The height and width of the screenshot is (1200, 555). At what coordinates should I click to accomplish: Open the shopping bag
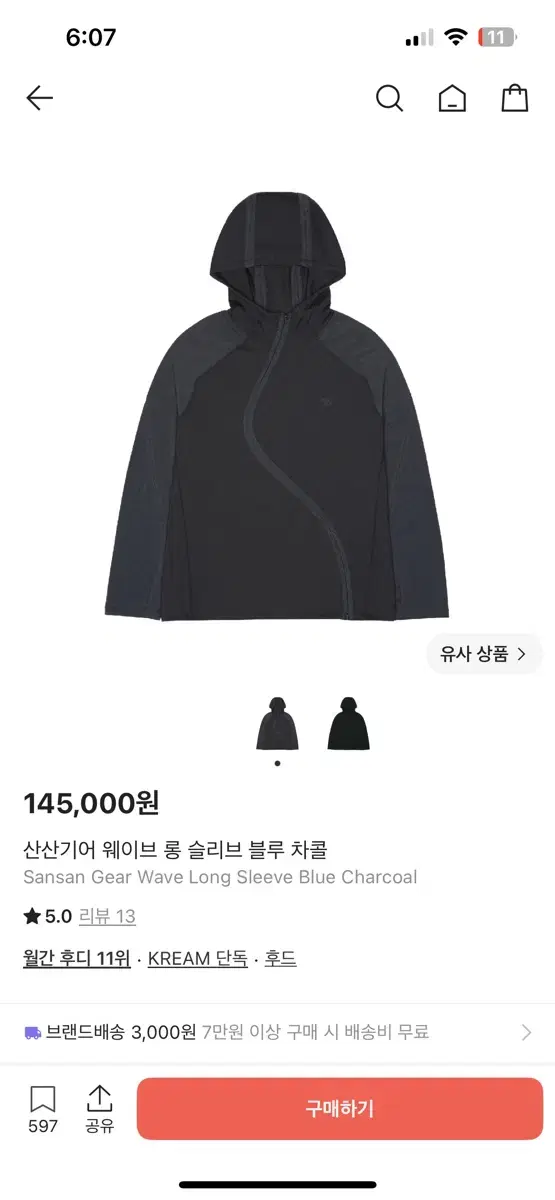coord(514,98)
